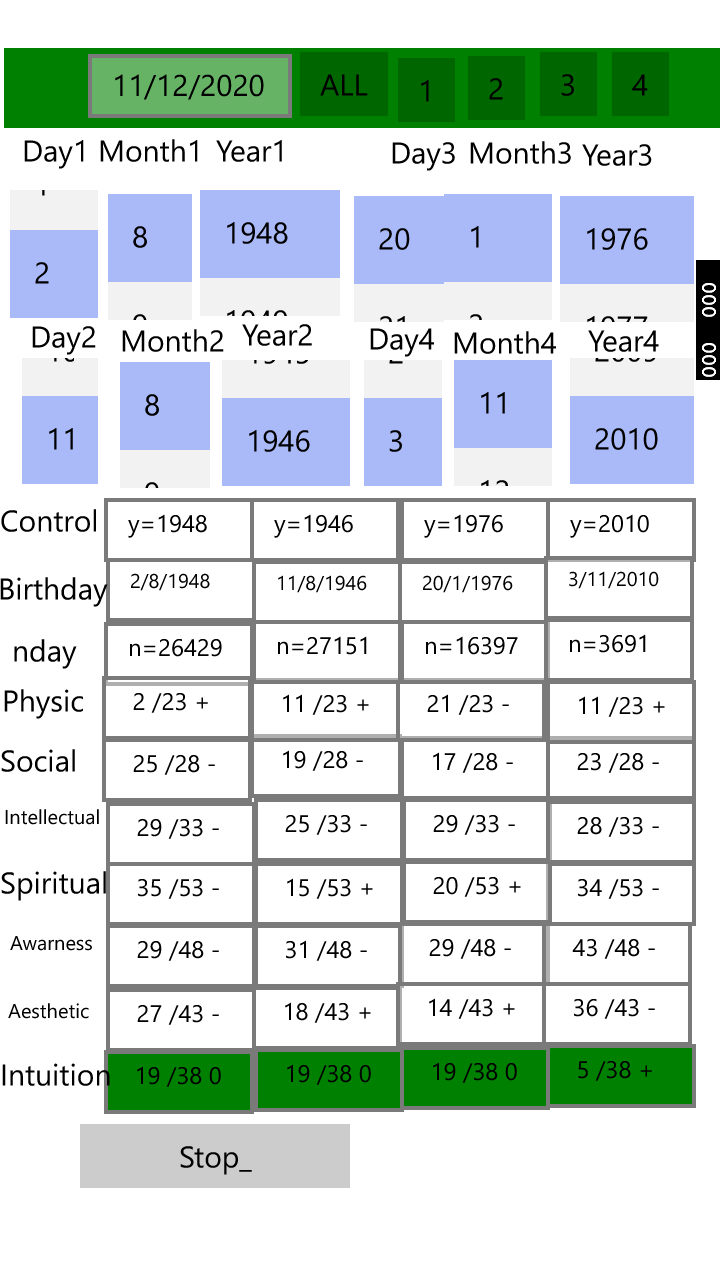
Task: Select Day3 picker value 20
Action: pos(398,240)
